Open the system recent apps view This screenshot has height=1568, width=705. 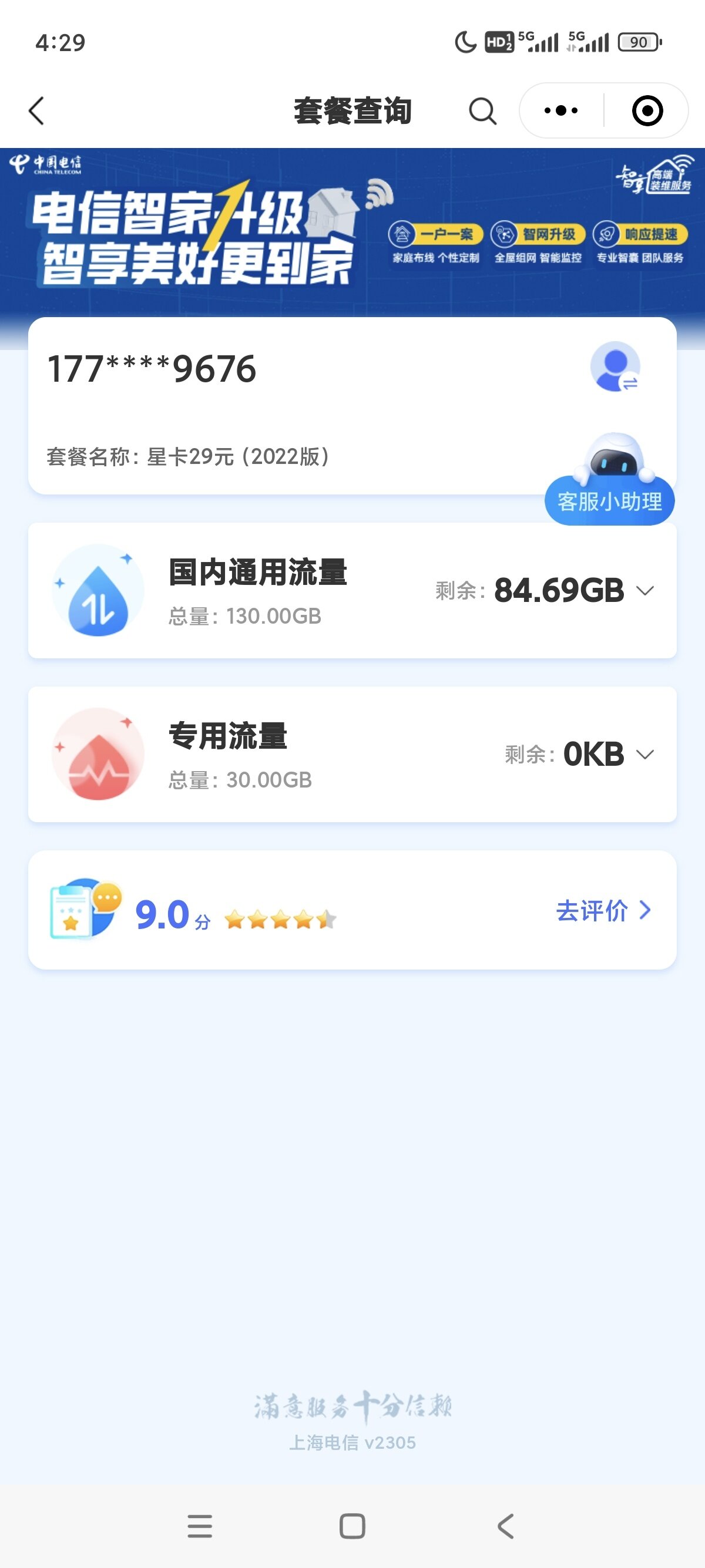click(200, 1526)
